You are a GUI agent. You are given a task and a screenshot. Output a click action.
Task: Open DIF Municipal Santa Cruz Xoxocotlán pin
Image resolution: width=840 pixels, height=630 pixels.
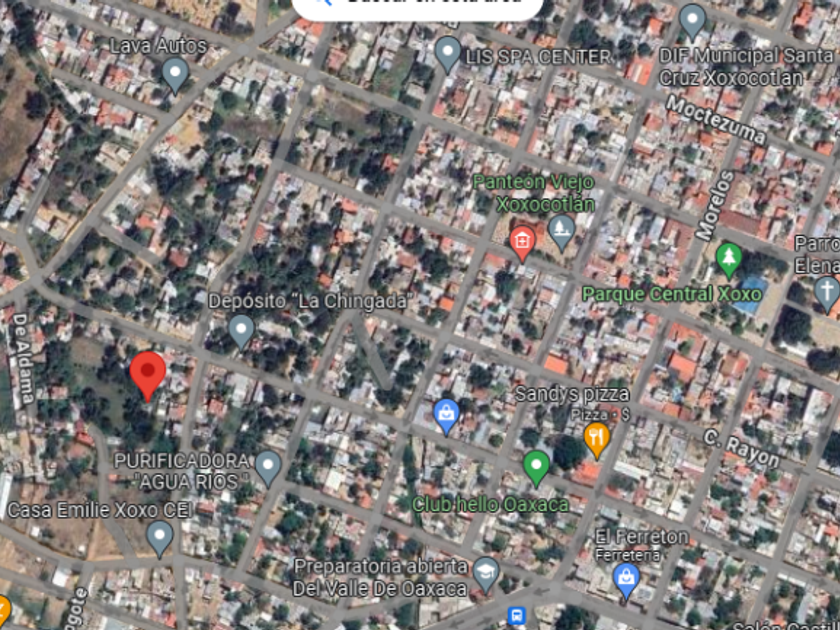(x=692, y=20)
